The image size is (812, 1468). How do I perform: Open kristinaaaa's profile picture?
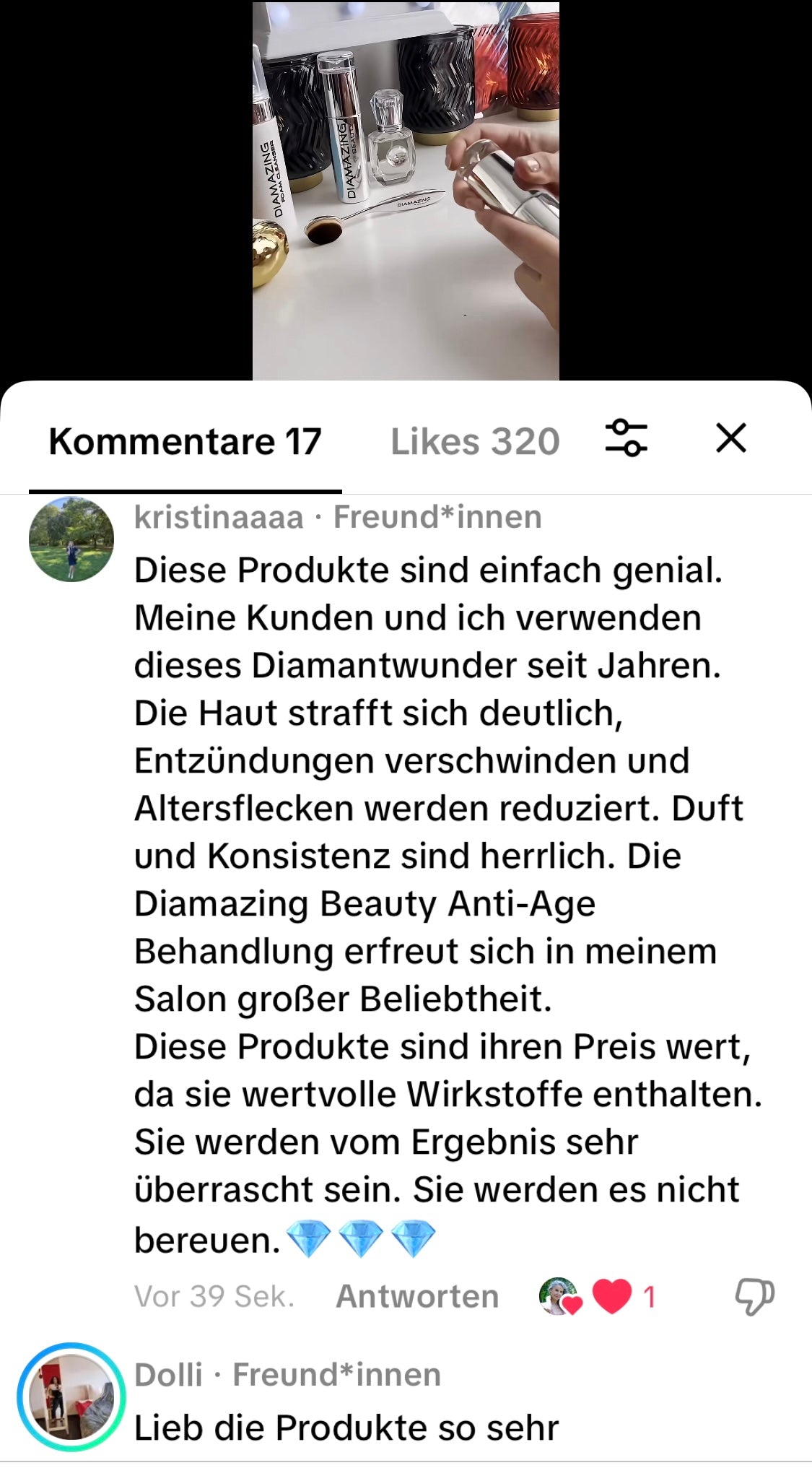click(x=71, y=539)
